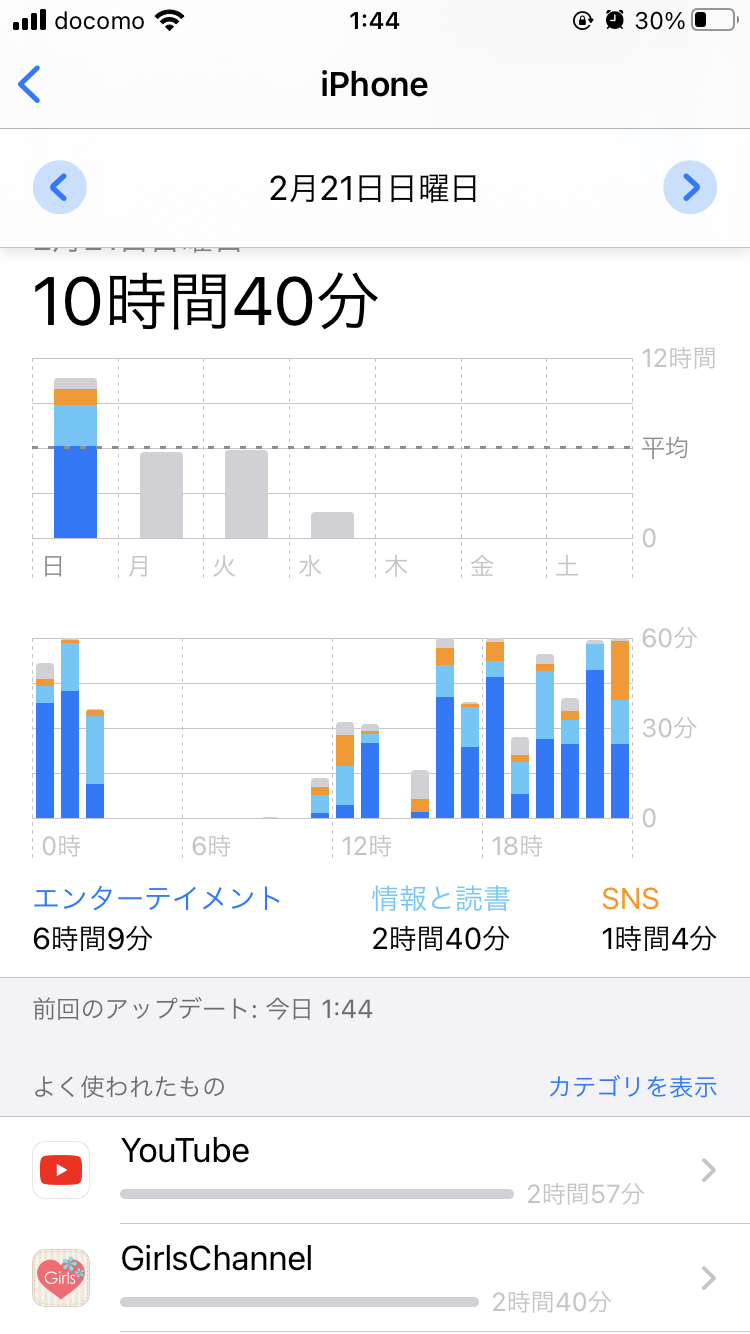
Task: Open GirlsChannel usage details
Action: click(375, 1278)
